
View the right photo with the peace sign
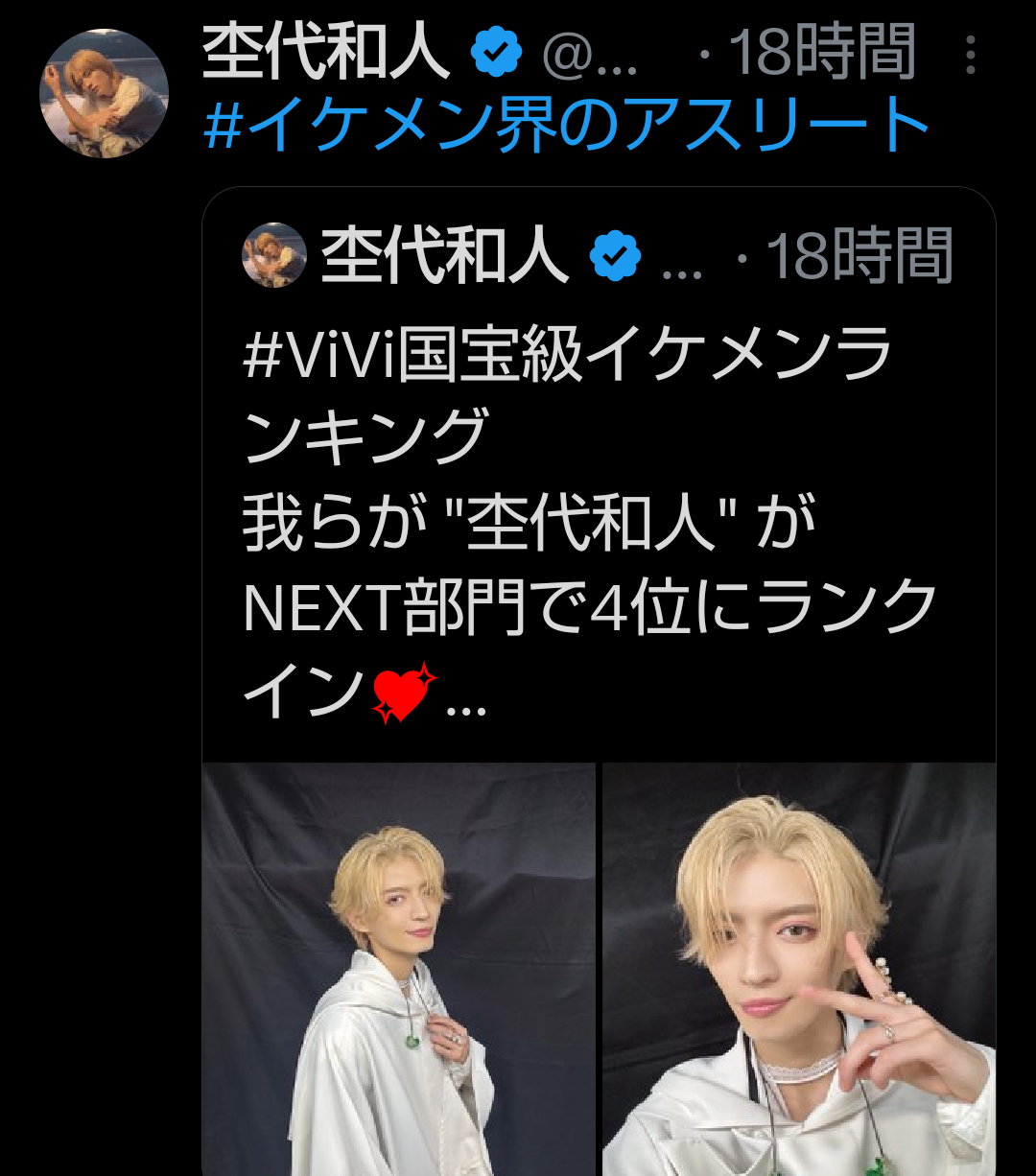[x=799, y=969]
